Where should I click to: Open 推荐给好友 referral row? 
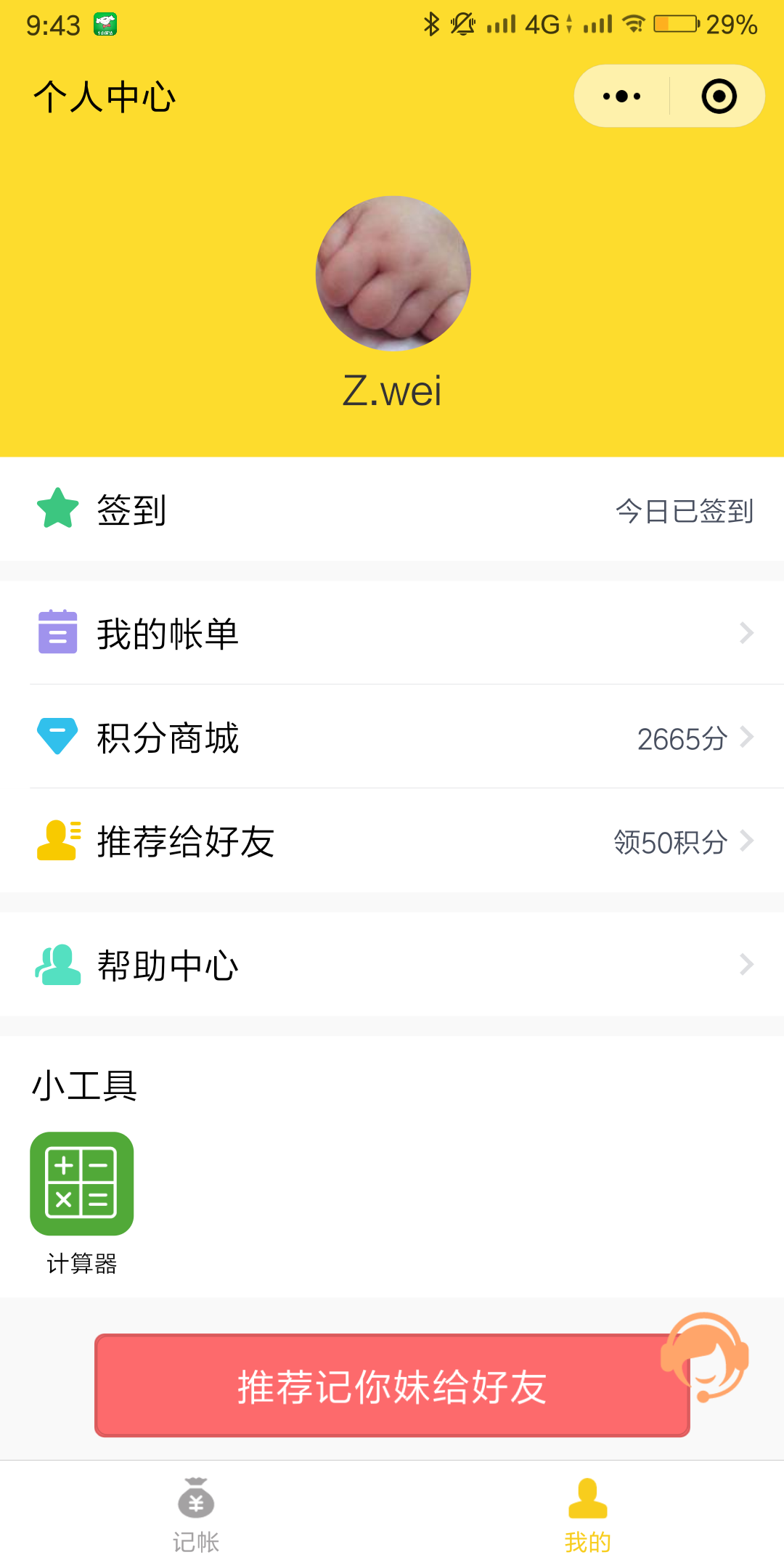392,841
